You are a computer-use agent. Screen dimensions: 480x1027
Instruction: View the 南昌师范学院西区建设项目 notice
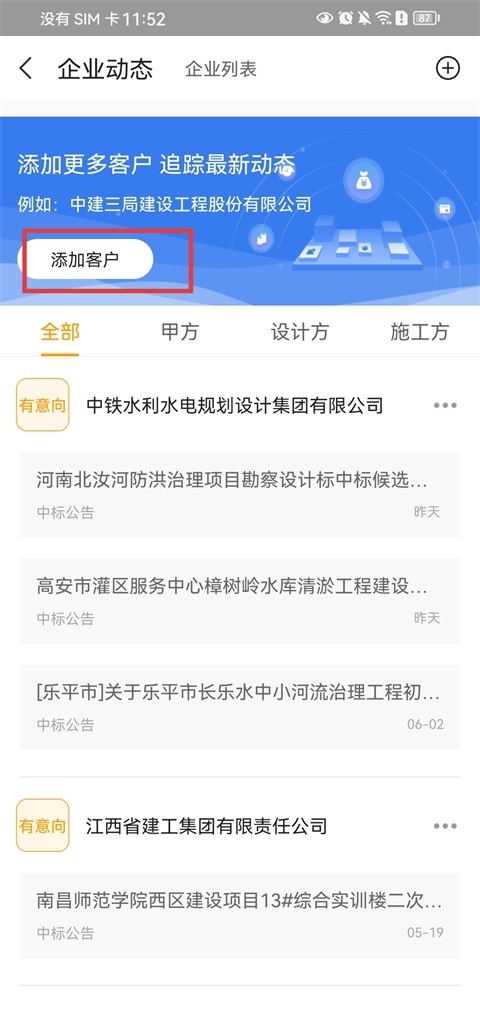point(240,916)
